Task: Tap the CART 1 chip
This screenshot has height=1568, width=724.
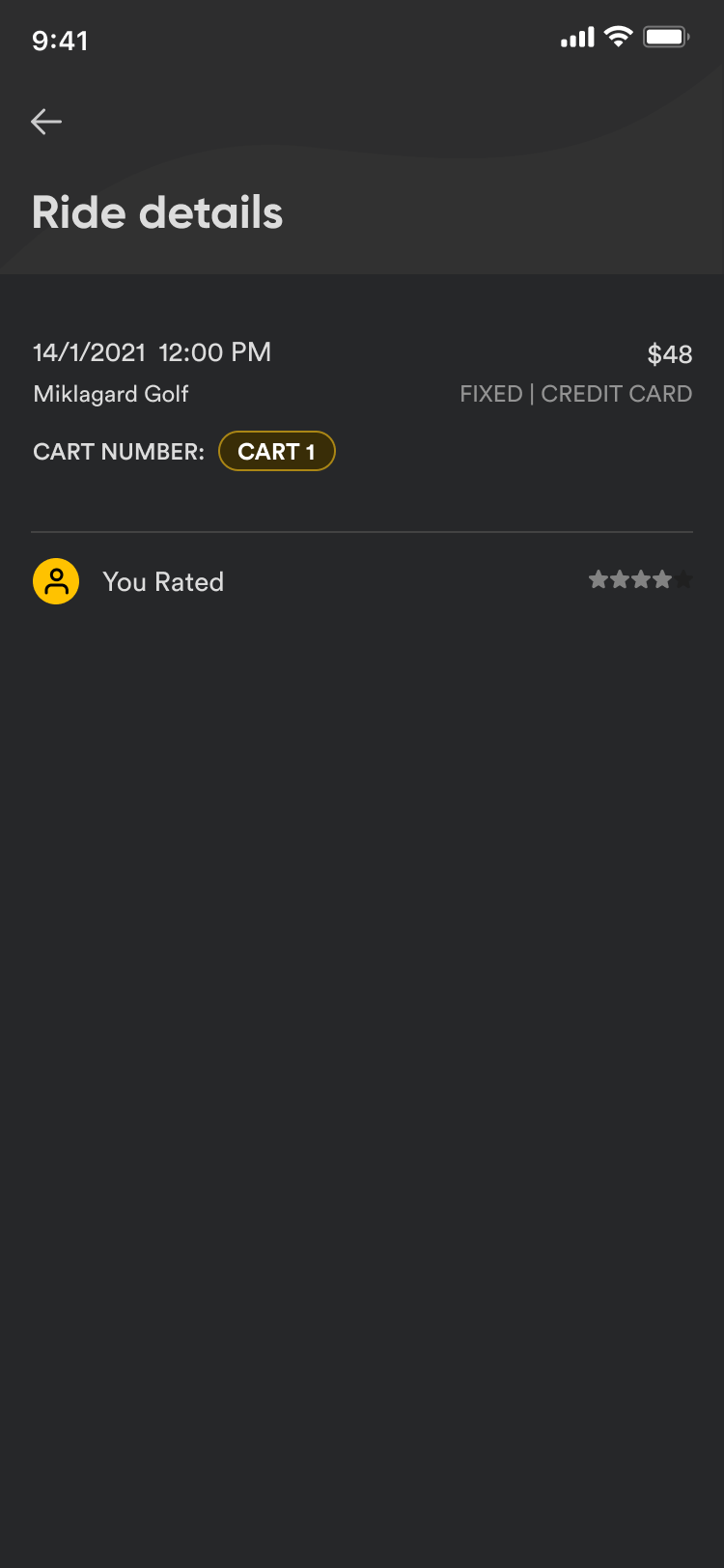Action: point(276,451)
